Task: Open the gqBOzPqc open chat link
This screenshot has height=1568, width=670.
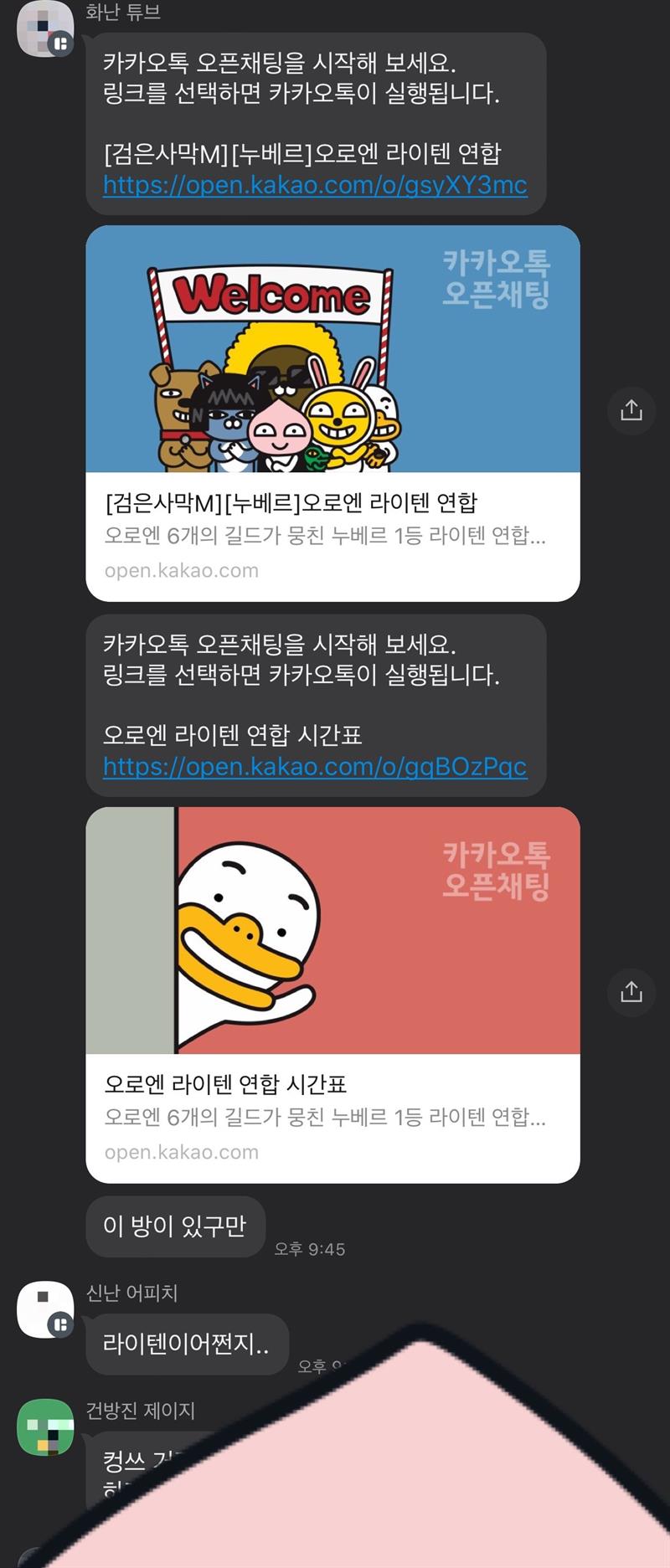Action: click(x=315, y=767)
